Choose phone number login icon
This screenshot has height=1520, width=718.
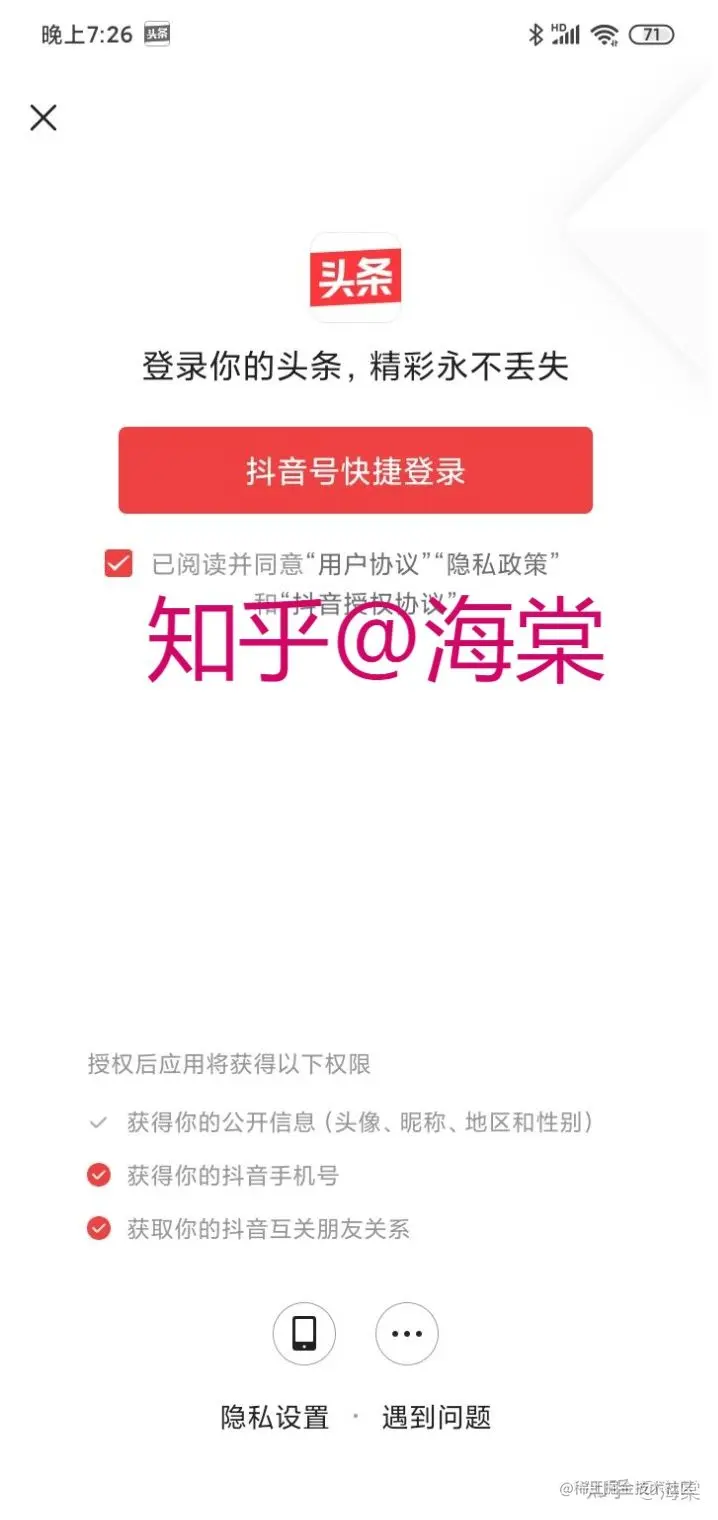click(x=304, y=1334)
